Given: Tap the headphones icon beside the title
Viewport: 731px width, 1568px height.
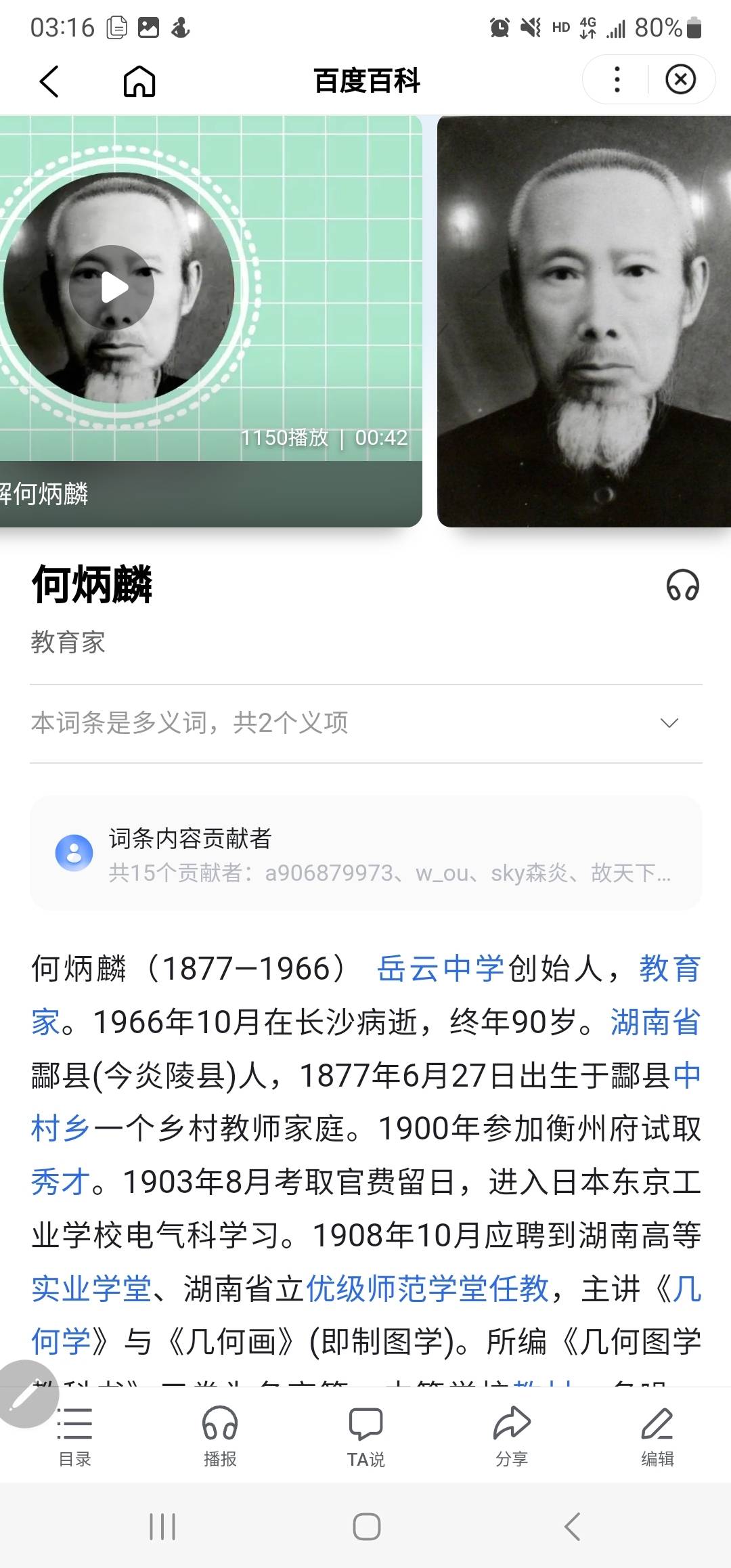Looking at the screenshot, I should click(x=682, y=585).
